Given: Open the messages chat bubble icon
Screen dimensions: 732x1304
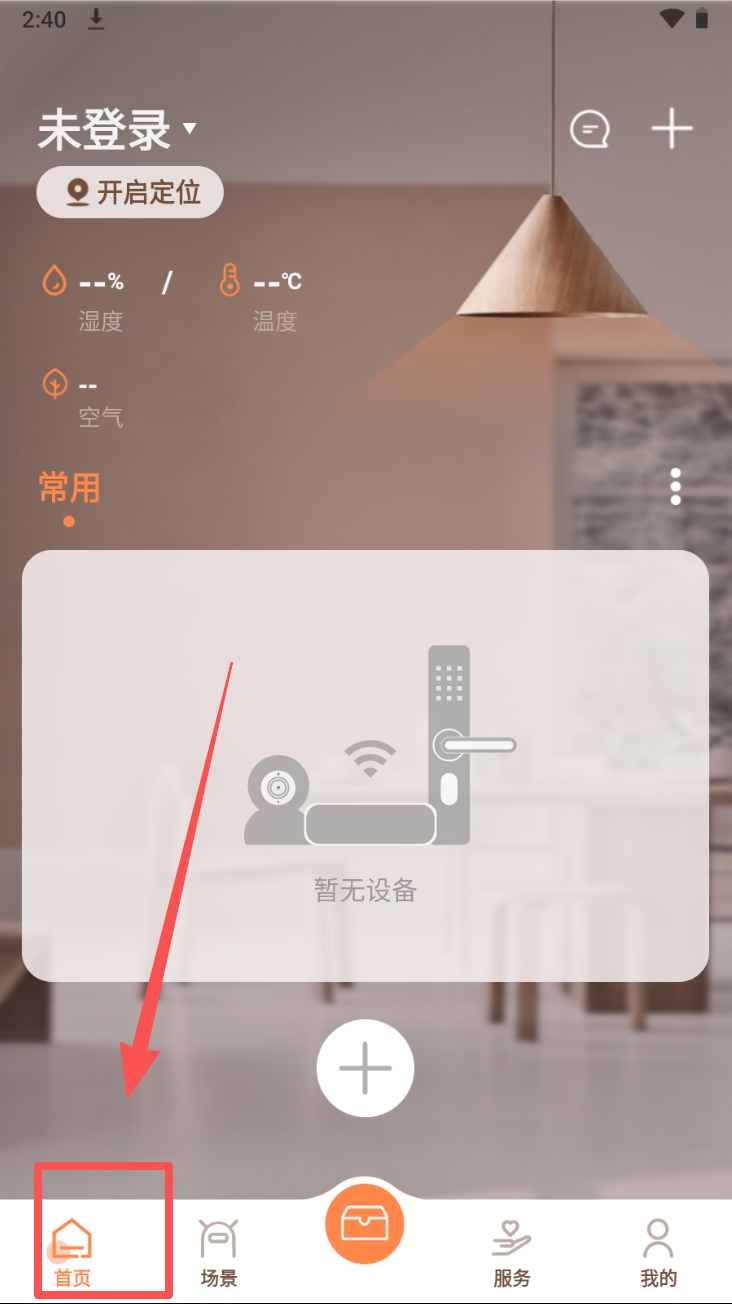Looking at the screenshot, I should pos(590,129).
